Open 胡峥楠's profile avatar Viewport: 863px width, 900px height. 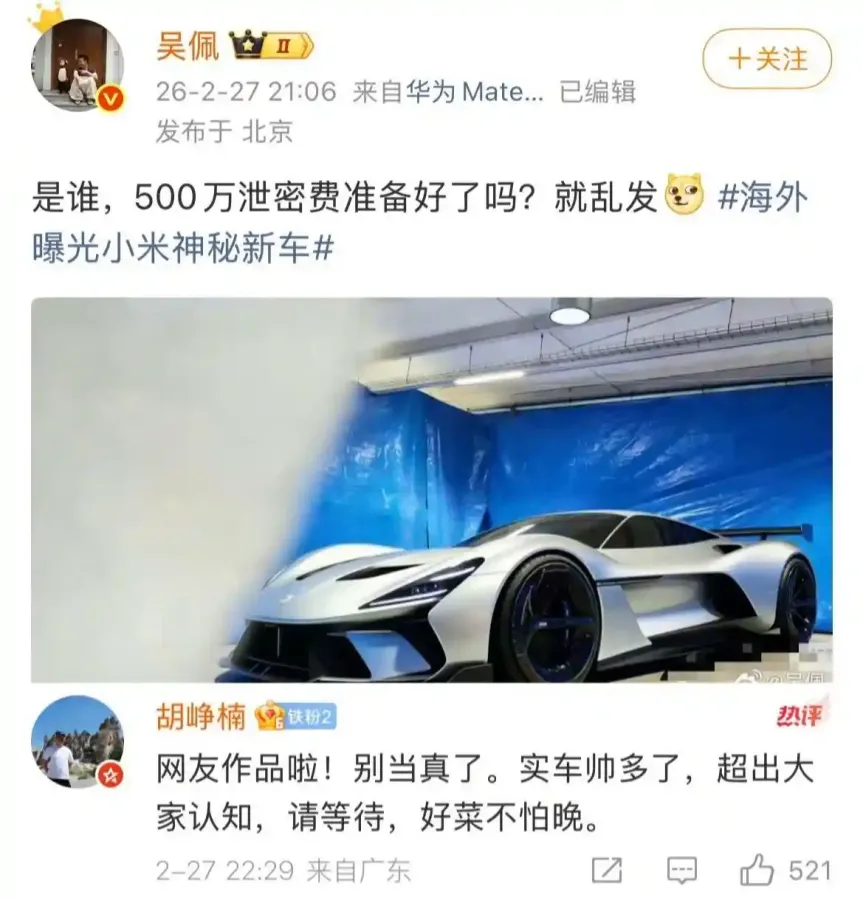77,741
